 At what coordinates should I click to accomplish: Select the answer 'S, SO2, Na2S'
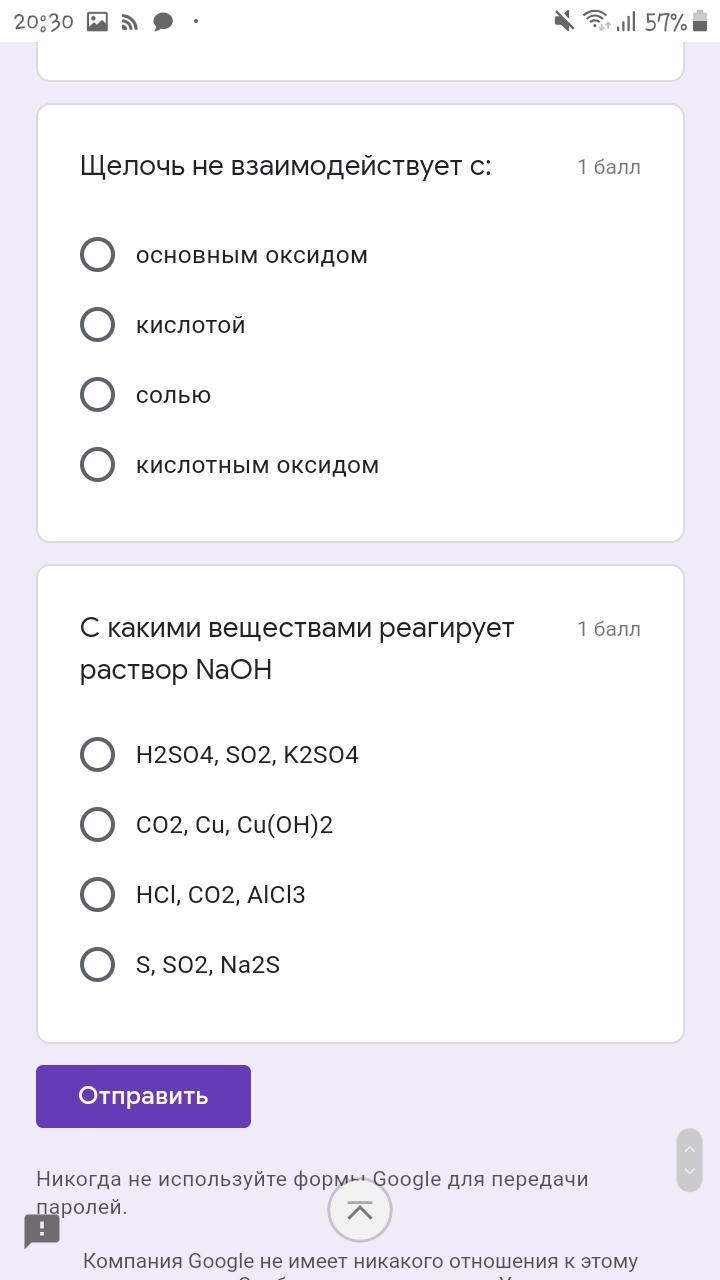tap(97, 965)
